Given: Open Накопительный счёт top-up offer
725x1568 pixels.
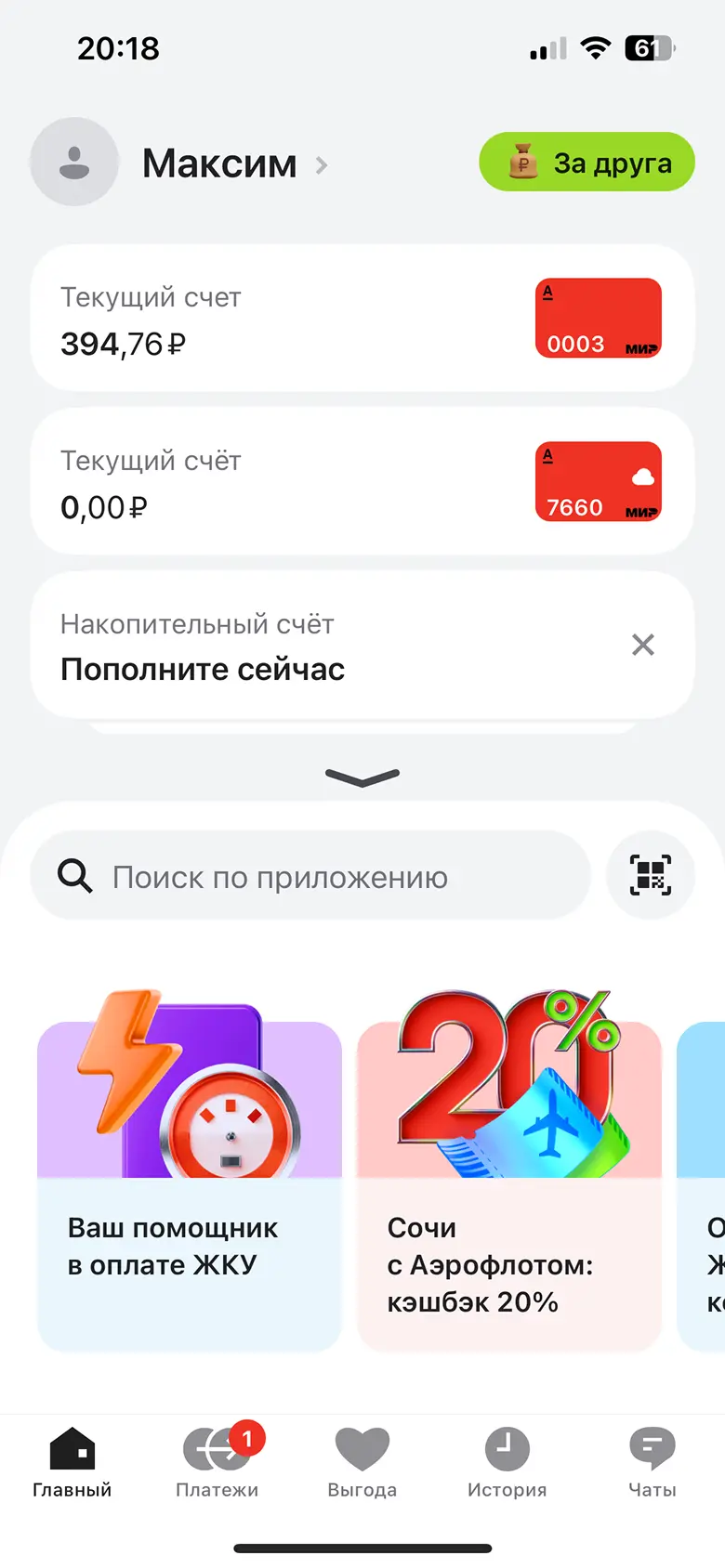Looking at the screenshot, I should point(279,647).
